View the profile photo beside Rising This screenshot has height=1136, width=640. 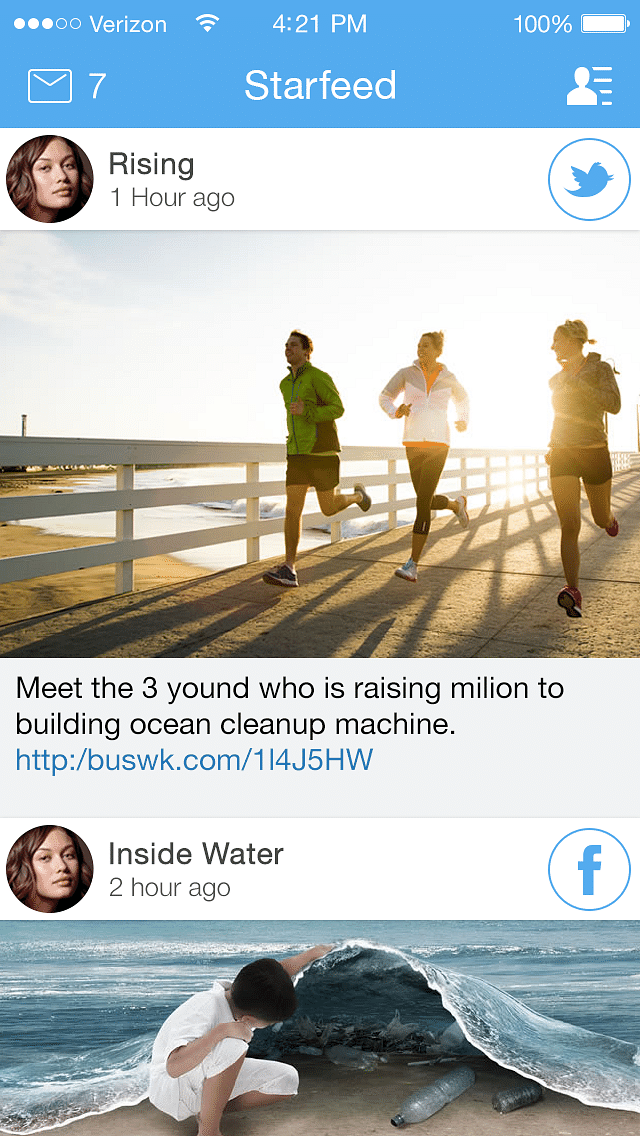50,180
